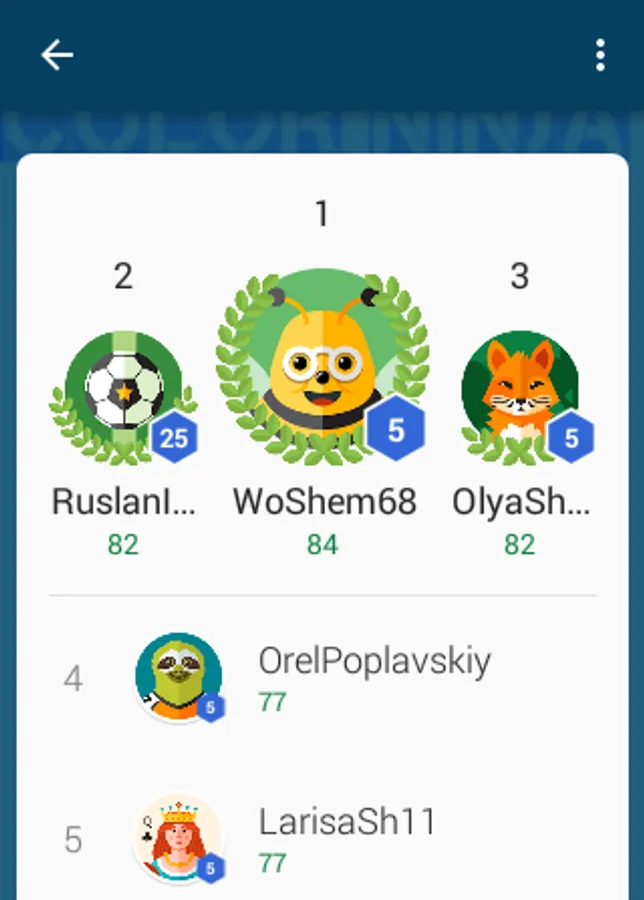
Task: Go back using the arrow
Action: coord(57,55)
